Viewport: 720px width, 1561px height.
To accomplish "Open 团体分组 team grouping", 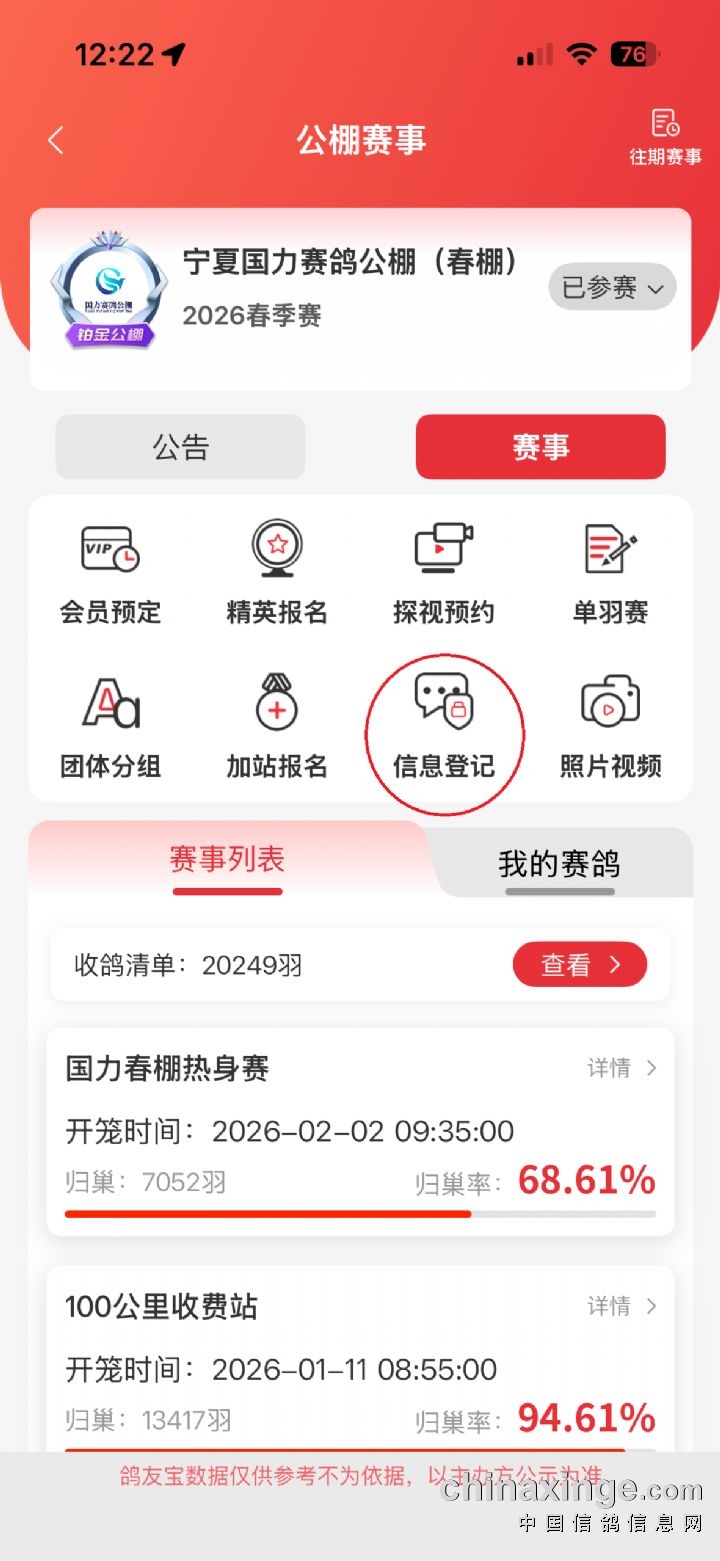I will (x=110, y=727).
